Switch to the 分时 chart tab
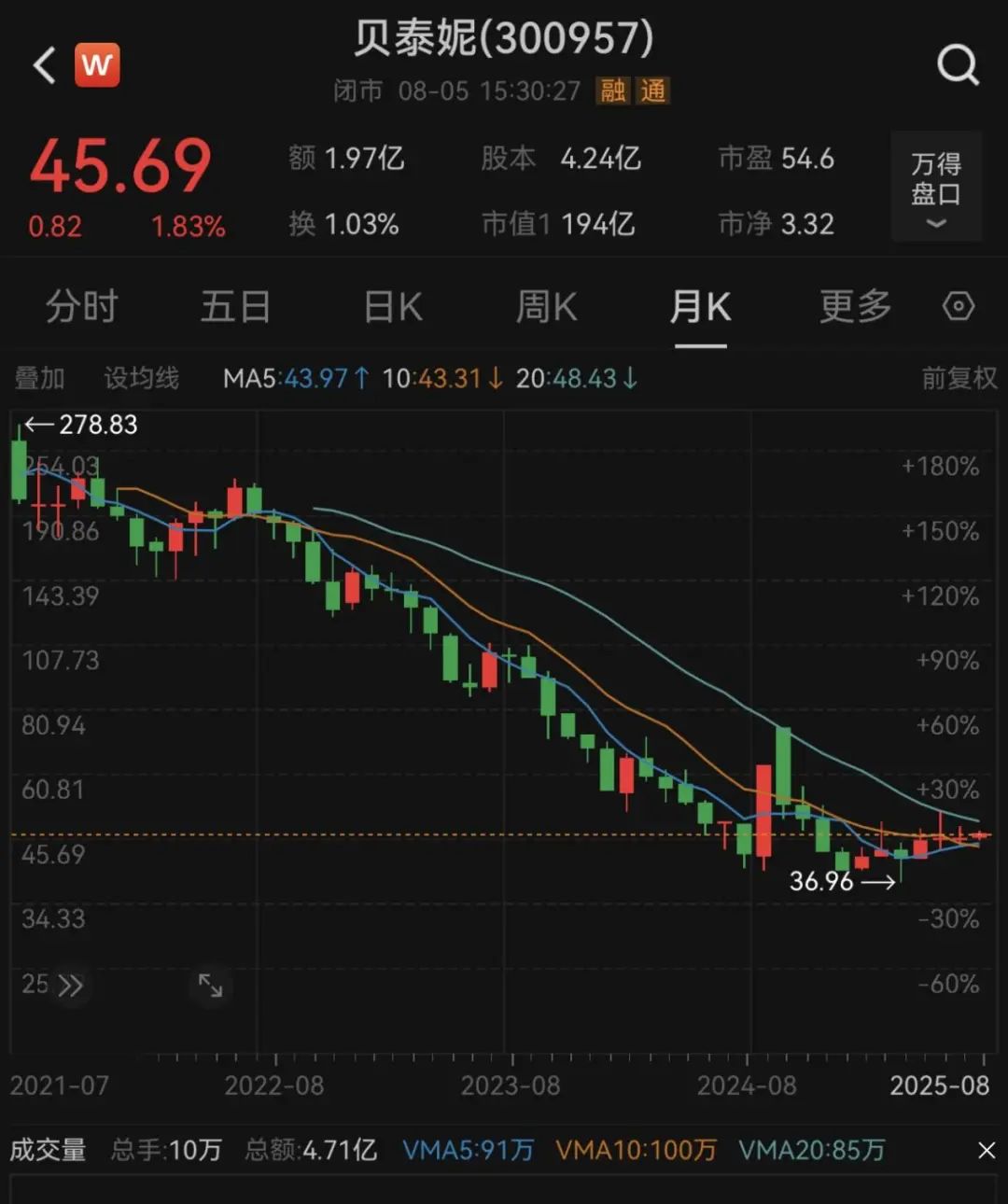 point(81,307)
